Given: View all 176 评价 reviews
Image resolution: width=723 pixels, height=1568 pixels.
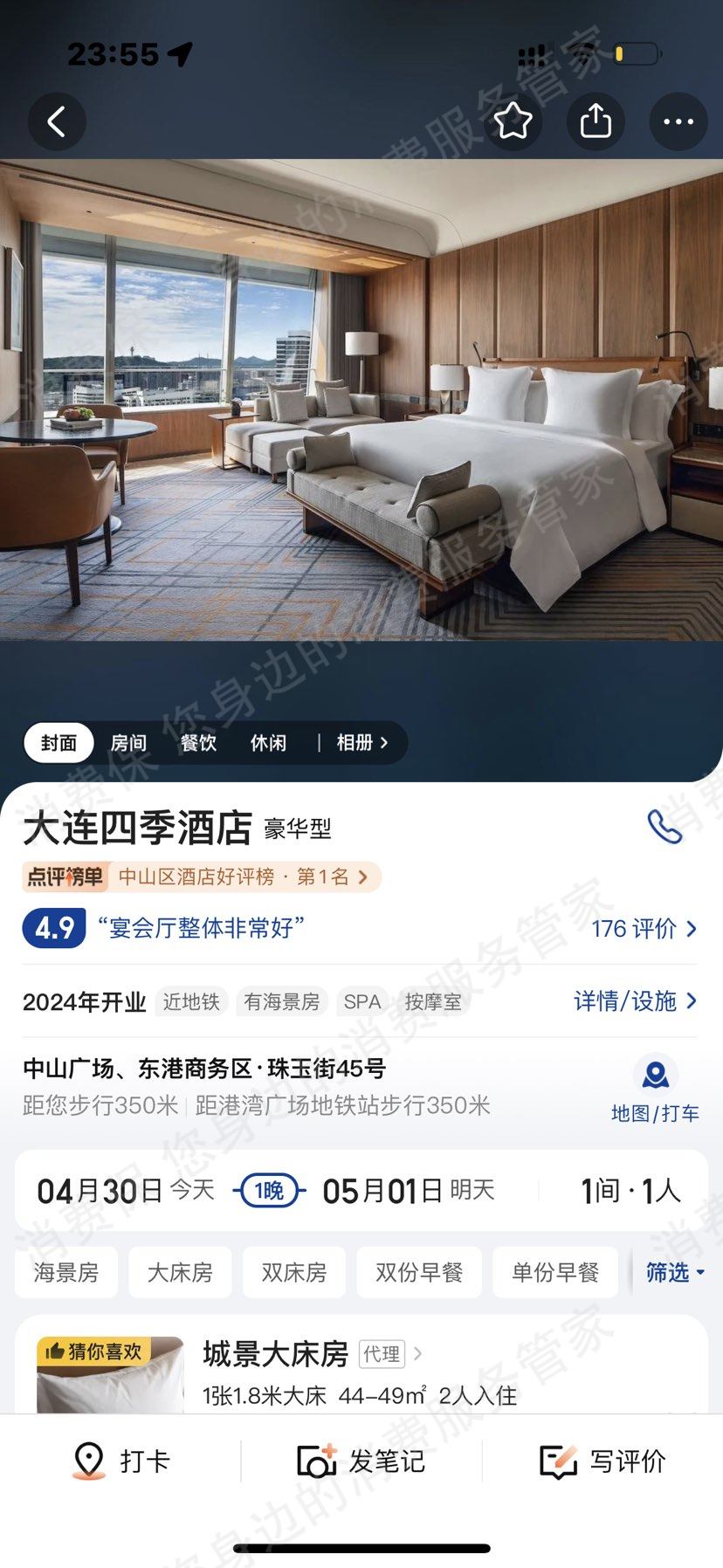Looking at the screenshot, I should click(644, 928).
